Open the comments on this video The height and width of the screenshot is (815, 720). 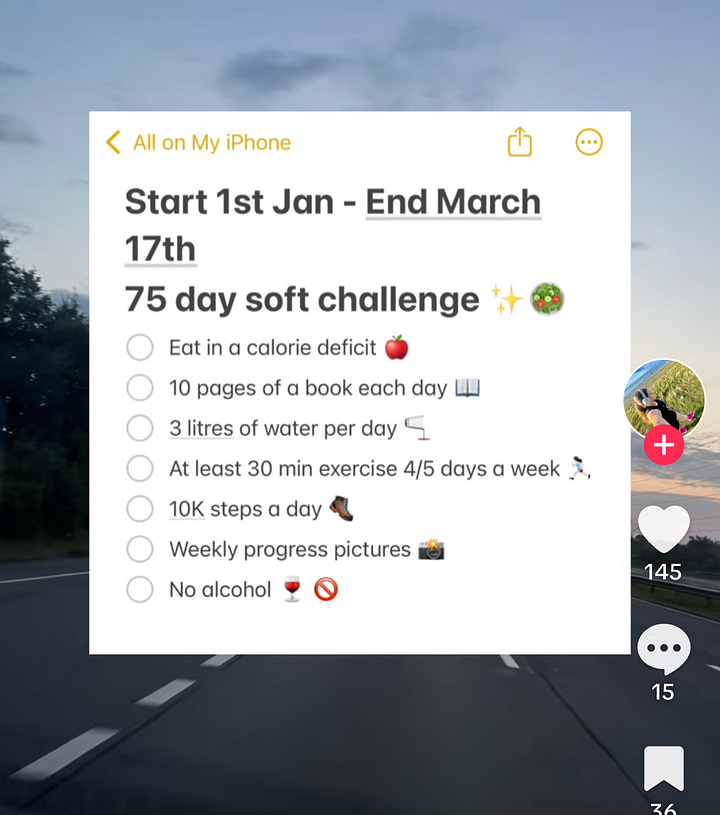(x=664, y=650)
